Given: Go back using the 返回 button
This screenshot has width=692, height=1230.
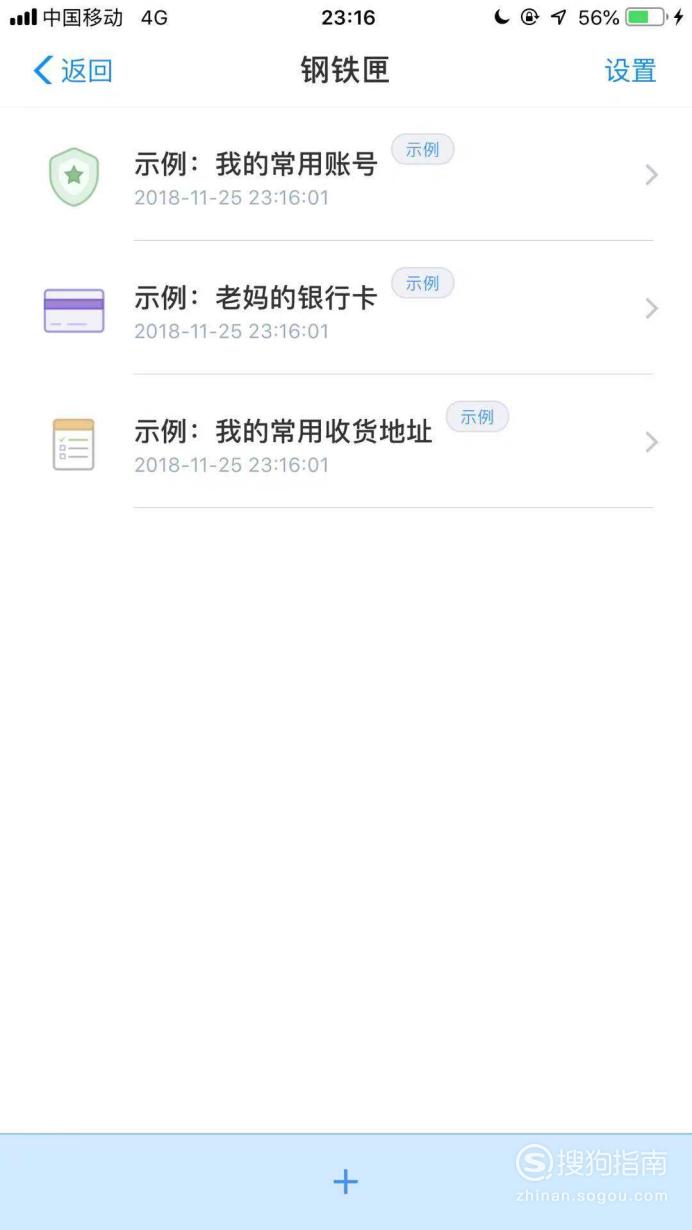Looking at the screenshot, I should [72, 71].
